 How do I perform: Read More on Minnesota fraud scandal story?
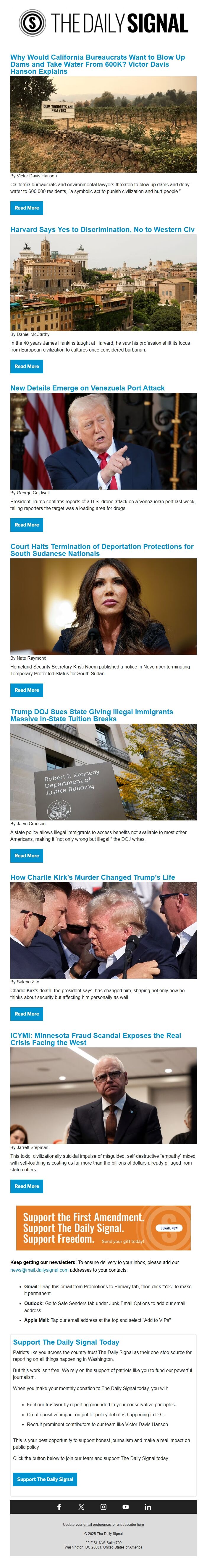click(x=26, y=1186)
